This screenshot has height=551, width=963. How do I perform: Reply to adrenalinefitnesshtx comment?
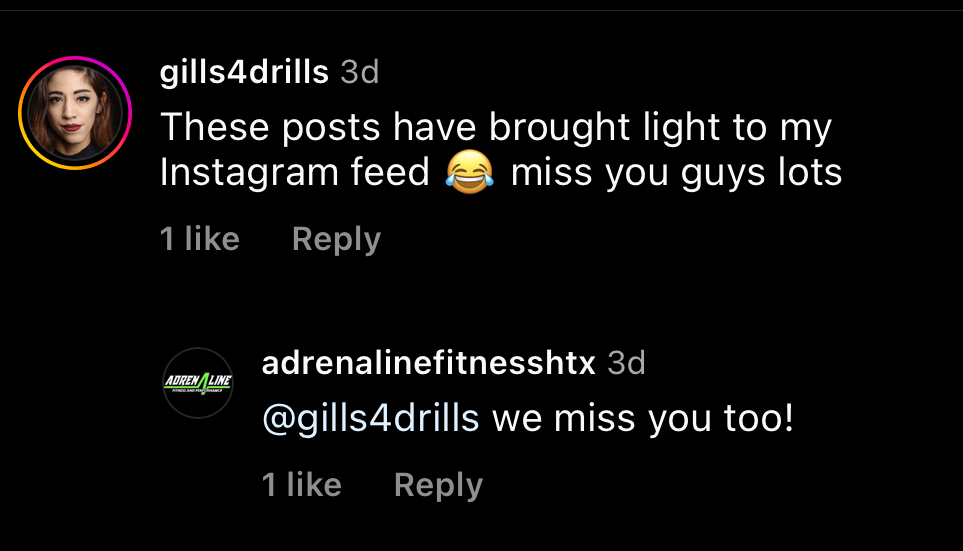(438, 485)
